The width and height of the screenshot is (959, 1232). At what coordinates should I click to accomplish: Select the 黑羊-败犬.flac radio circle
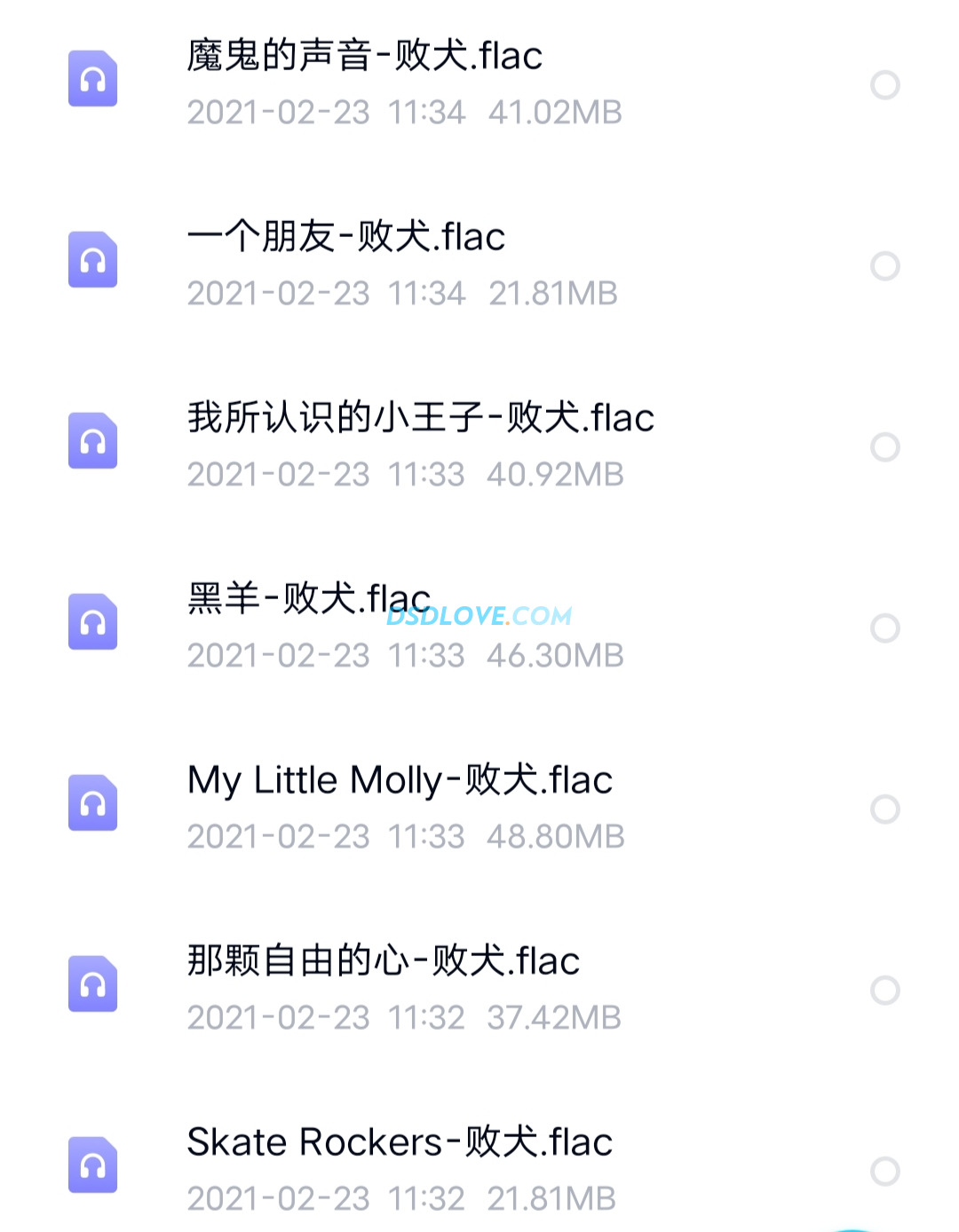pyautogui.click(x=884, y=628)
